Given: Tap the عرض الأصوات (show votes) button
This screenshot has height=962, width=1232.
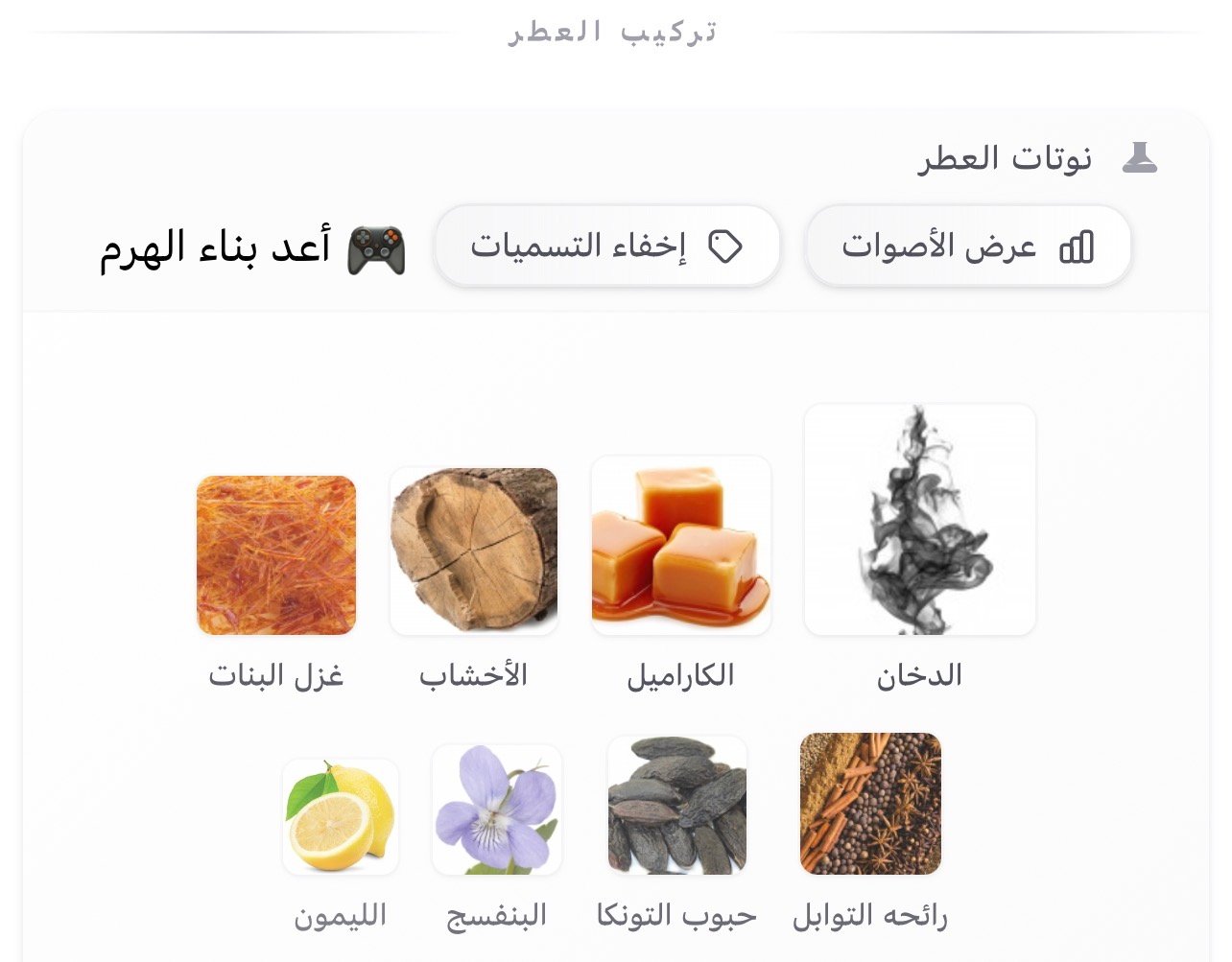Looking at the screenshot, I should tap(968, 246).
